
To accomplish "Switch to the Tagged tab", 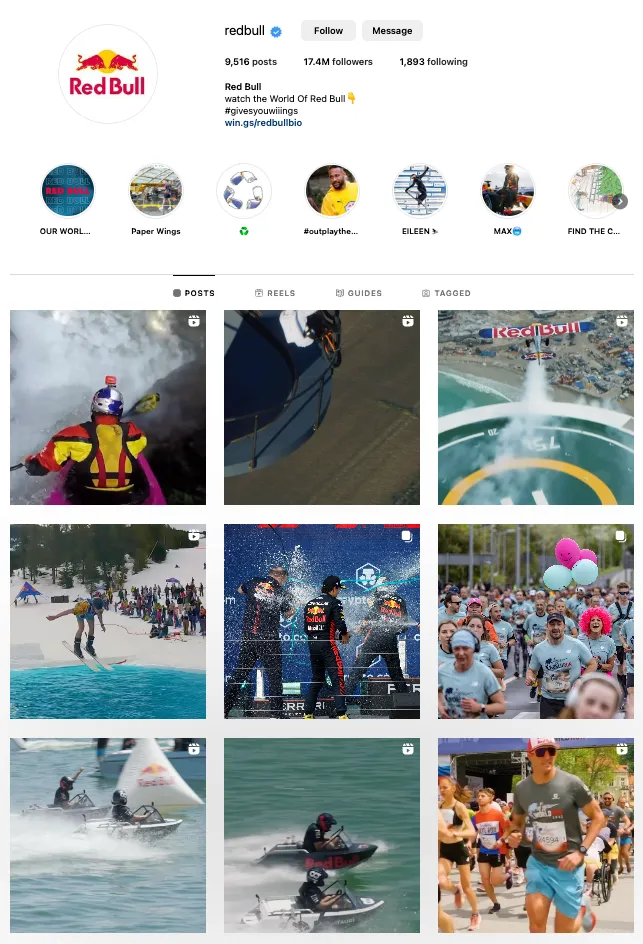I will click(446, 293).
